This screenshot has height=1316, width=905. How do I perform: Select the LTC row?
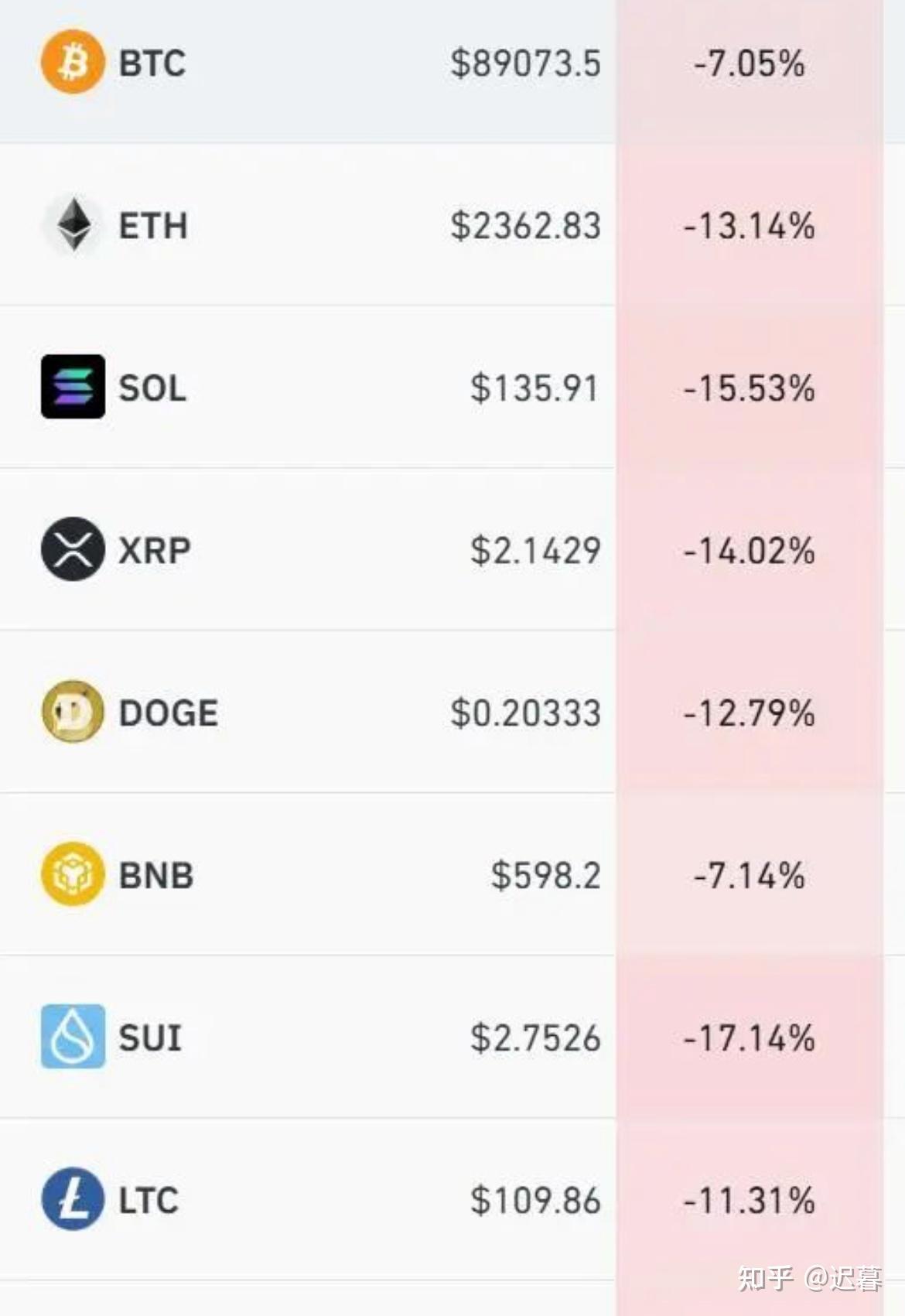tap(149, 1200)
